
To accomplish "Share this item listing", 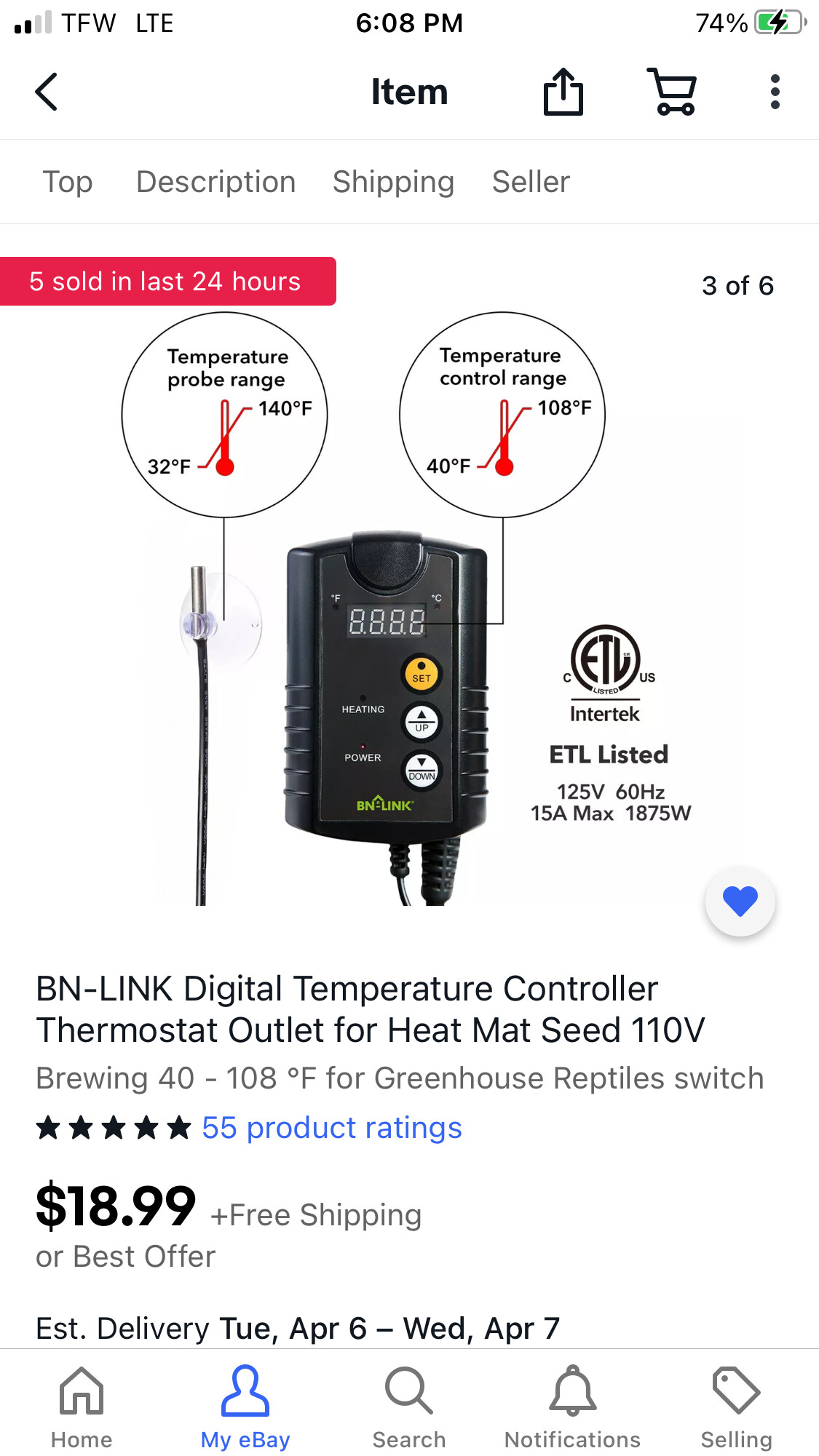I will coord(563,92).
